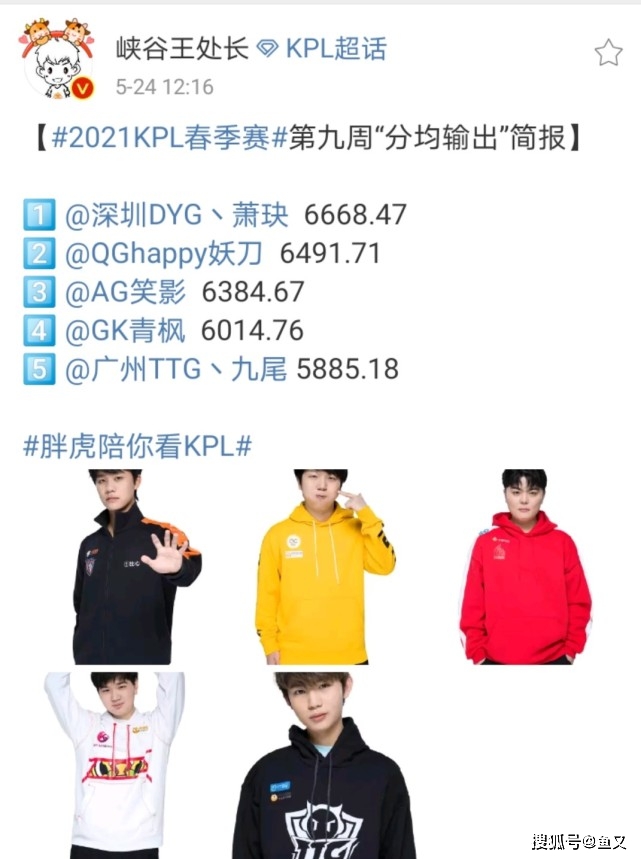641x859 pixels.
Task: View photo of player in red hoodie
Action: coord(524,566)
